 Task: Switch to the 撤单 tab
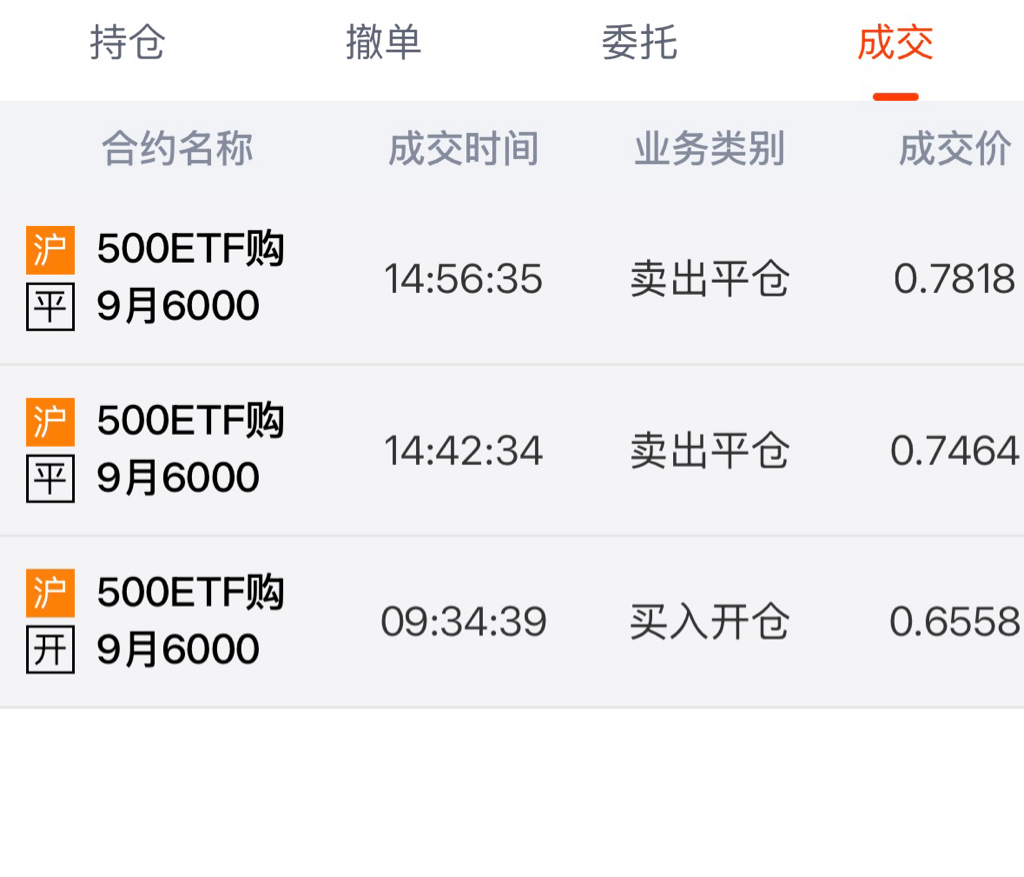click(383, 43)
